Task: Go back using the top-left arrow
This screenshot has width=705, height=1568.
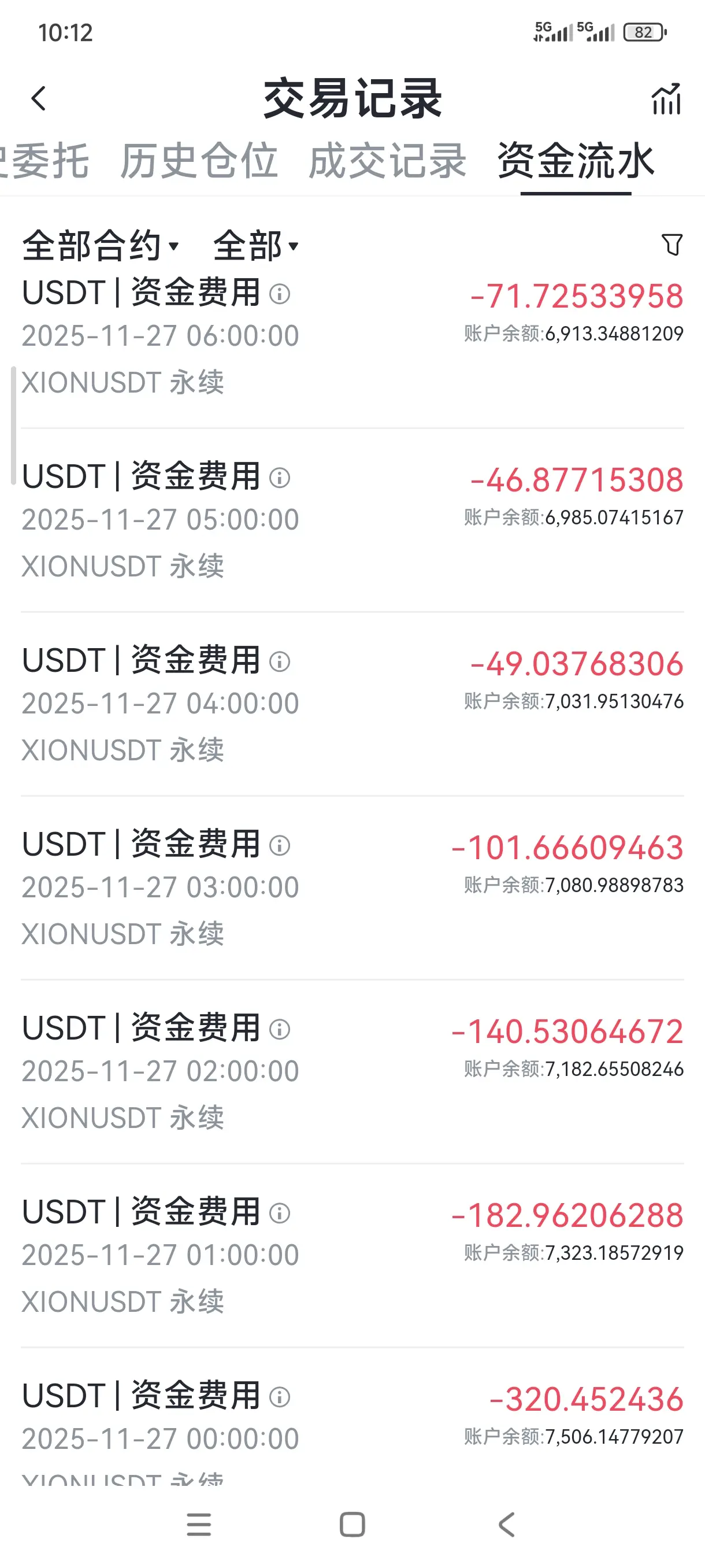Action: tap(39, 99)
